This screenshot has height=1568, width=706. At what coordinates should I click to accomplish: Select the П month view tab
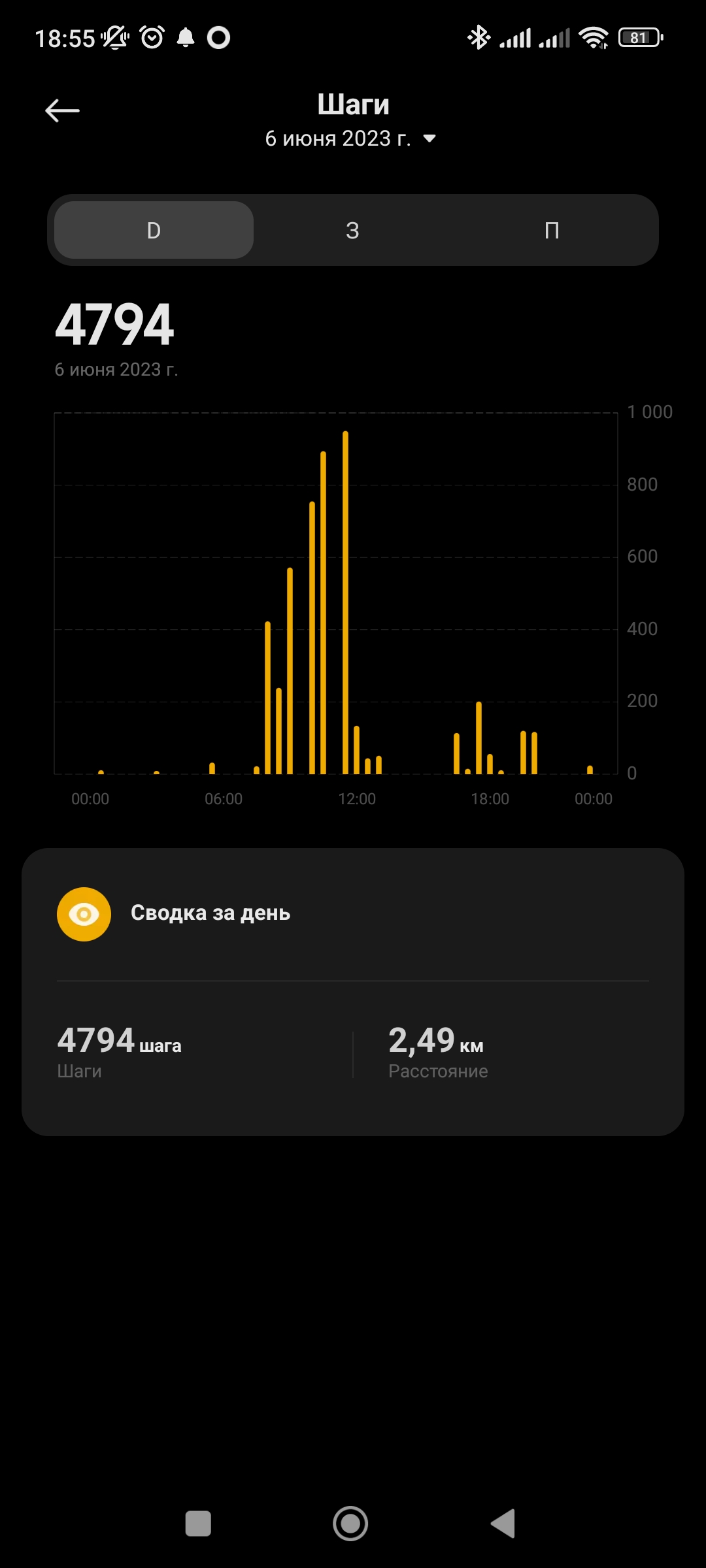tap(552, 230)
